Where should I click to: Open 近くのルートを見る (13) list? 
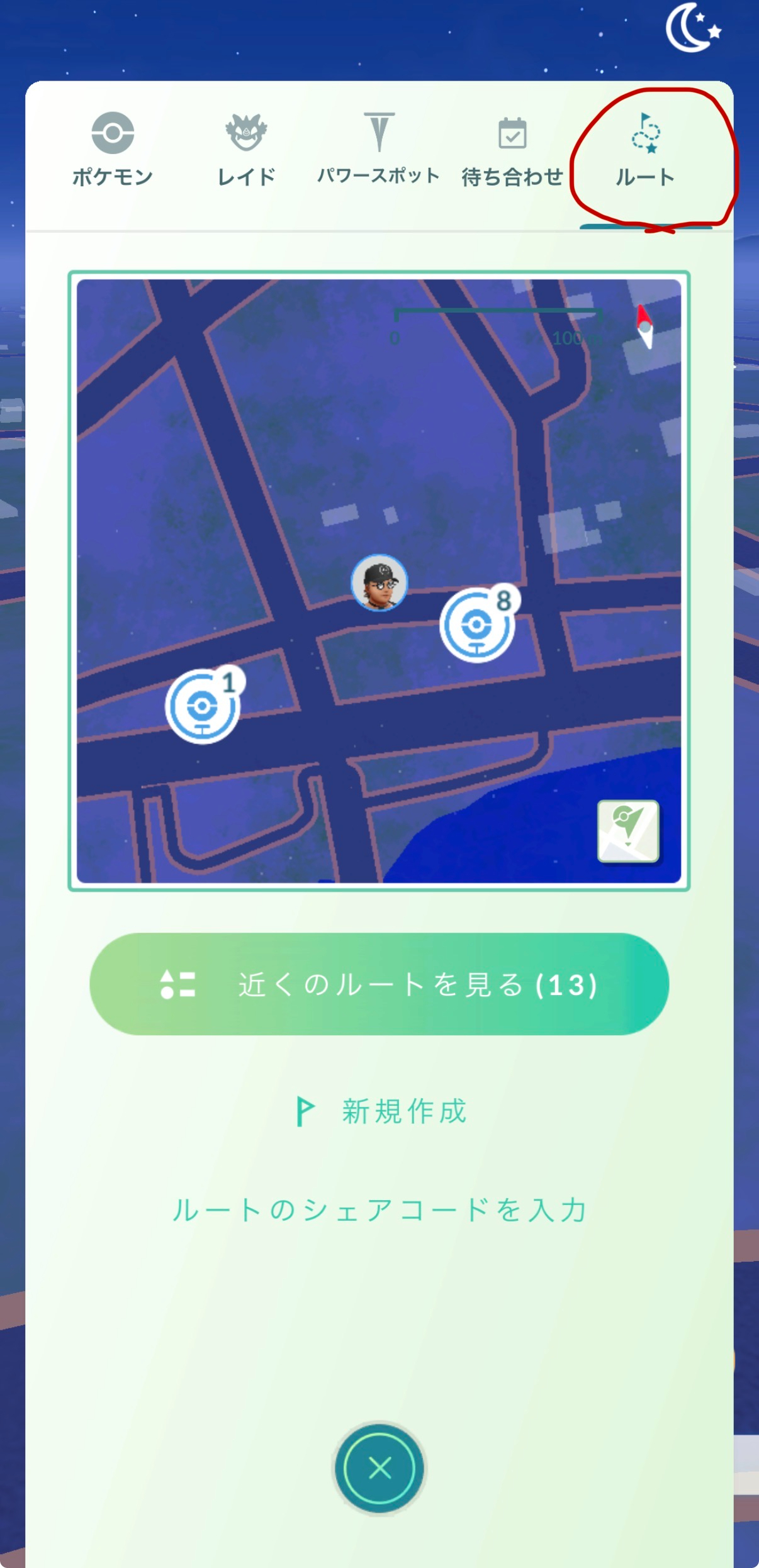pos(379,985)
